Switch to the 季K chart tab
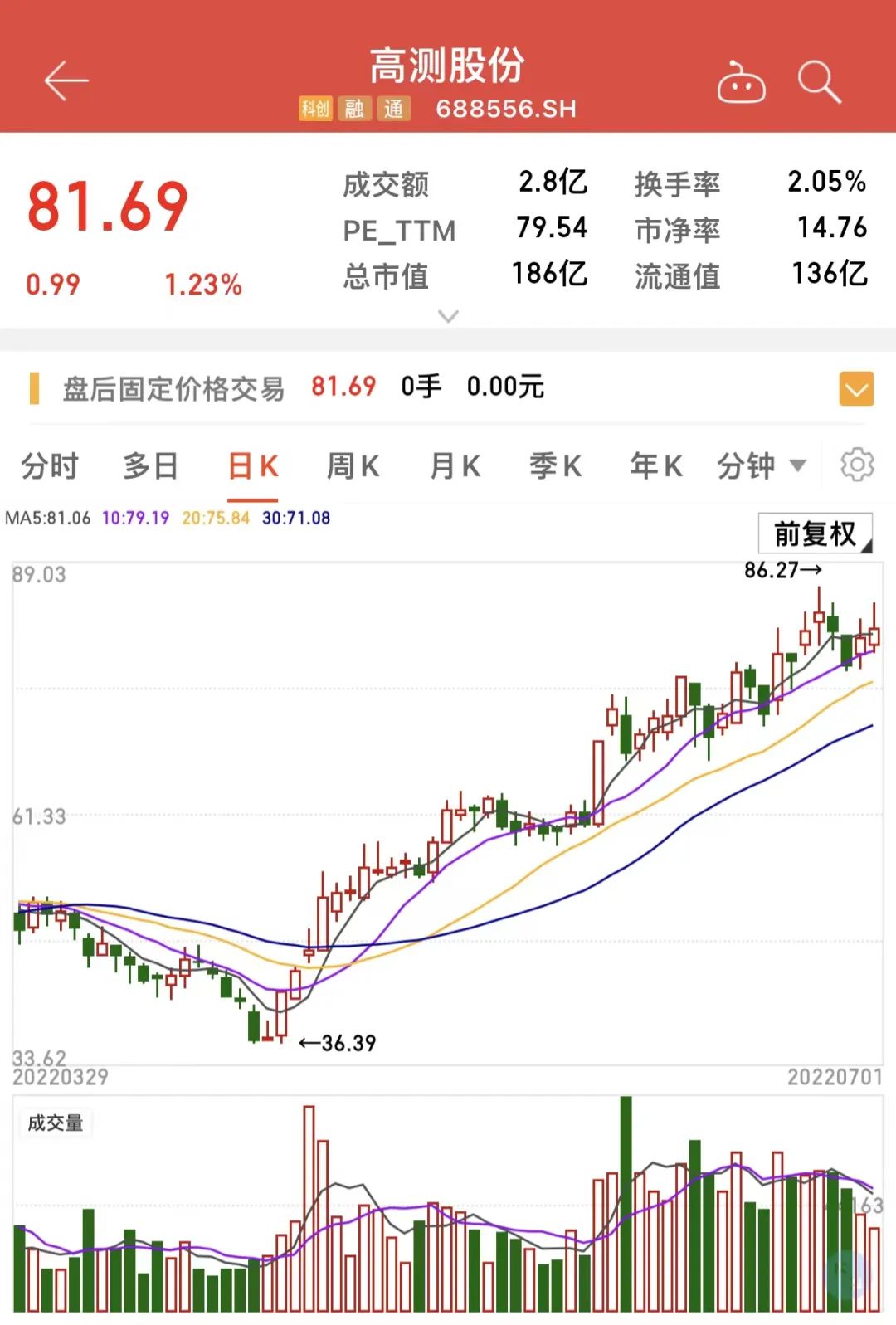 (x=556, y=466)
